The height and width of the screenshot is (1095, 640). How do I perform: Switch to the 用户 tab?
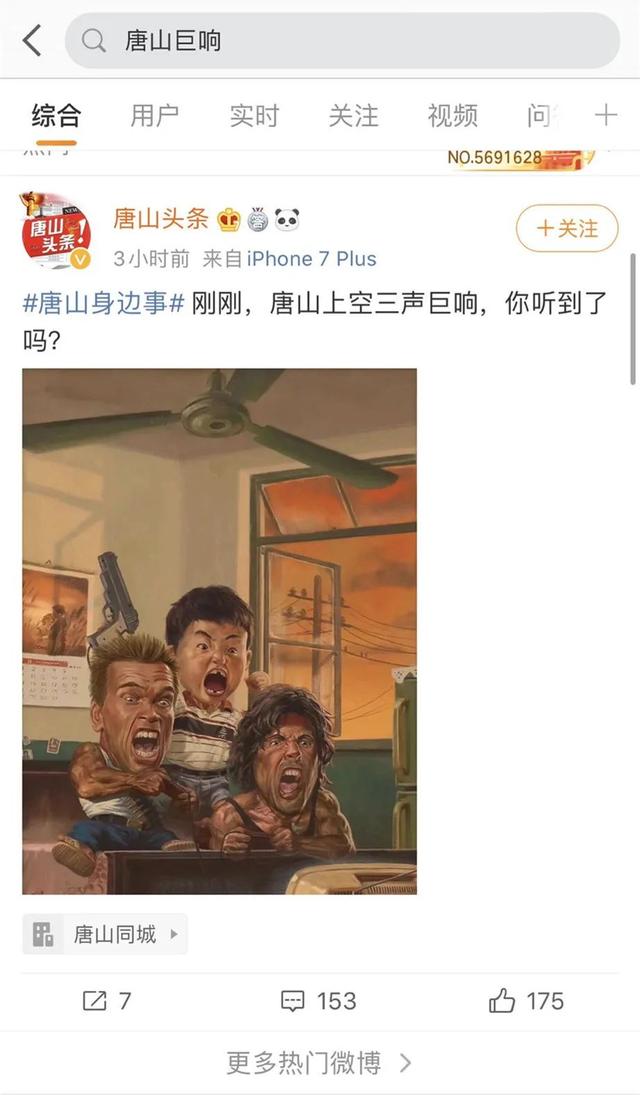coord(155,116)
